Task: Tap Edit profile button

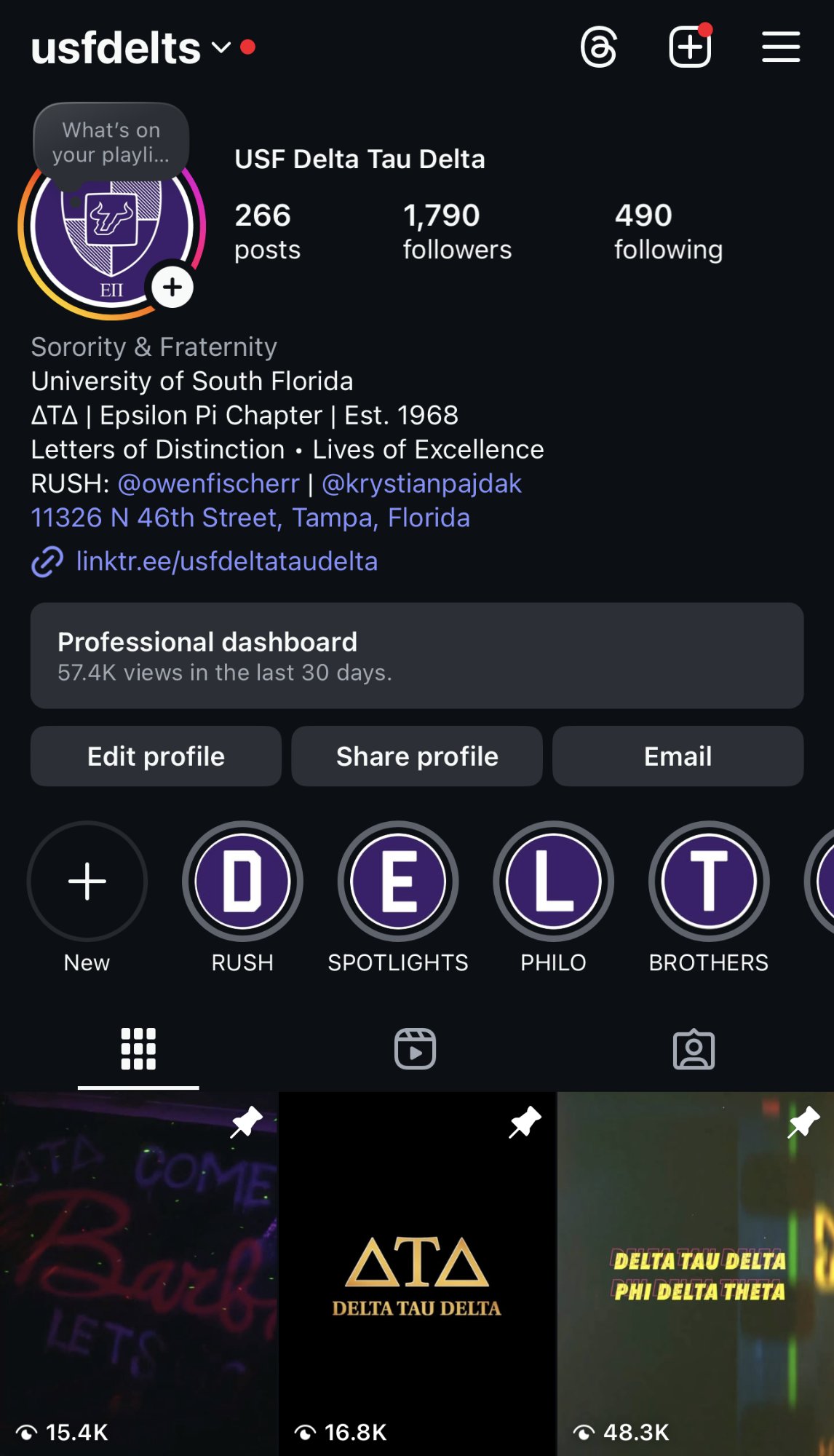Action: coord(156,756)
